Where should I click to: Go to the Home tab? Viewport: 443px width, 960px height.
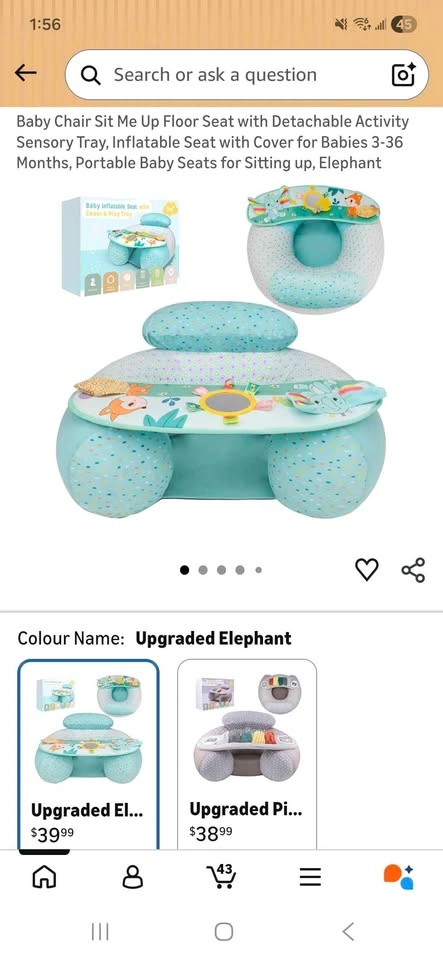pos(43,878)
